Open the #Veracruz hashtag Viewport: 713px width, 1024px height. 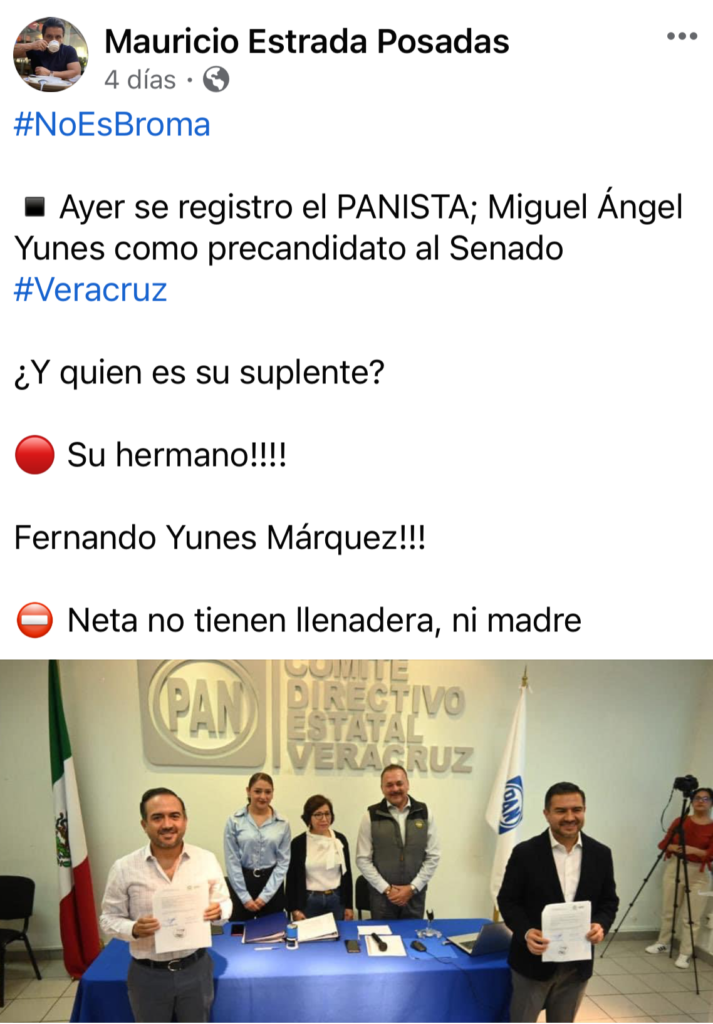pyautogui.click(x=90, y=290)
